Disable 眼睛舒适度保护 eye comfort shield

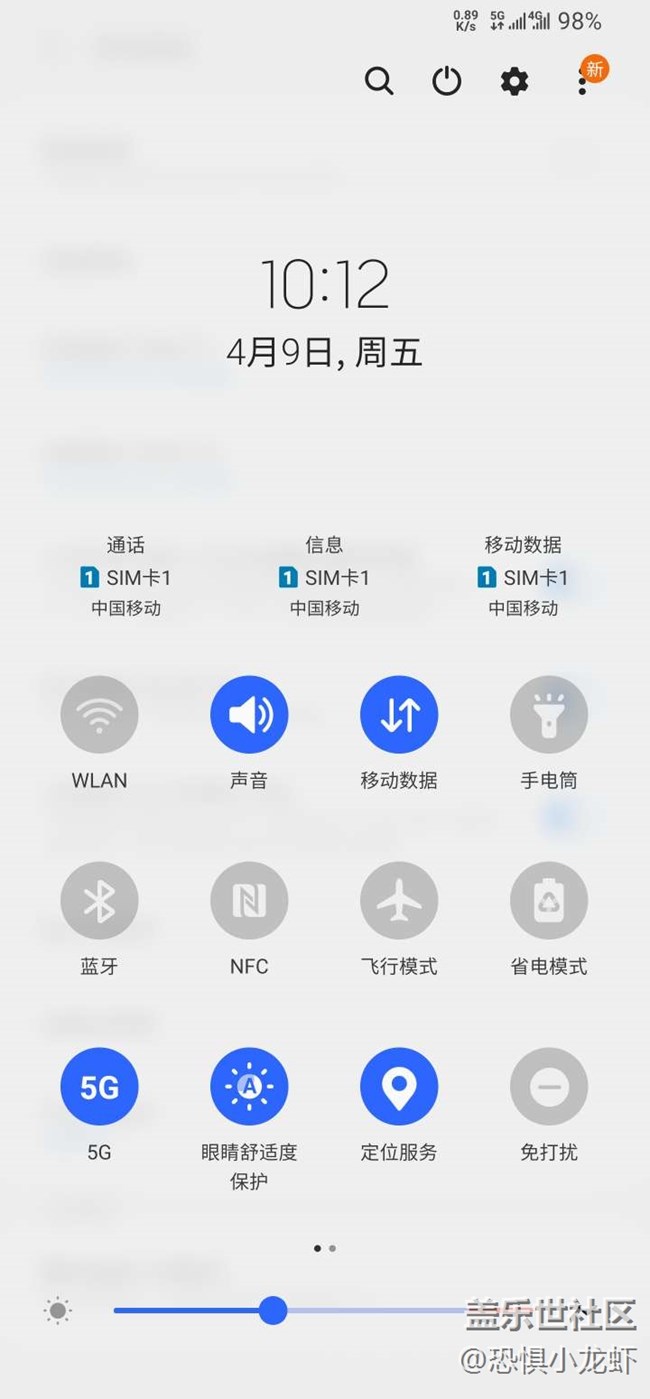pos(249,1087)
